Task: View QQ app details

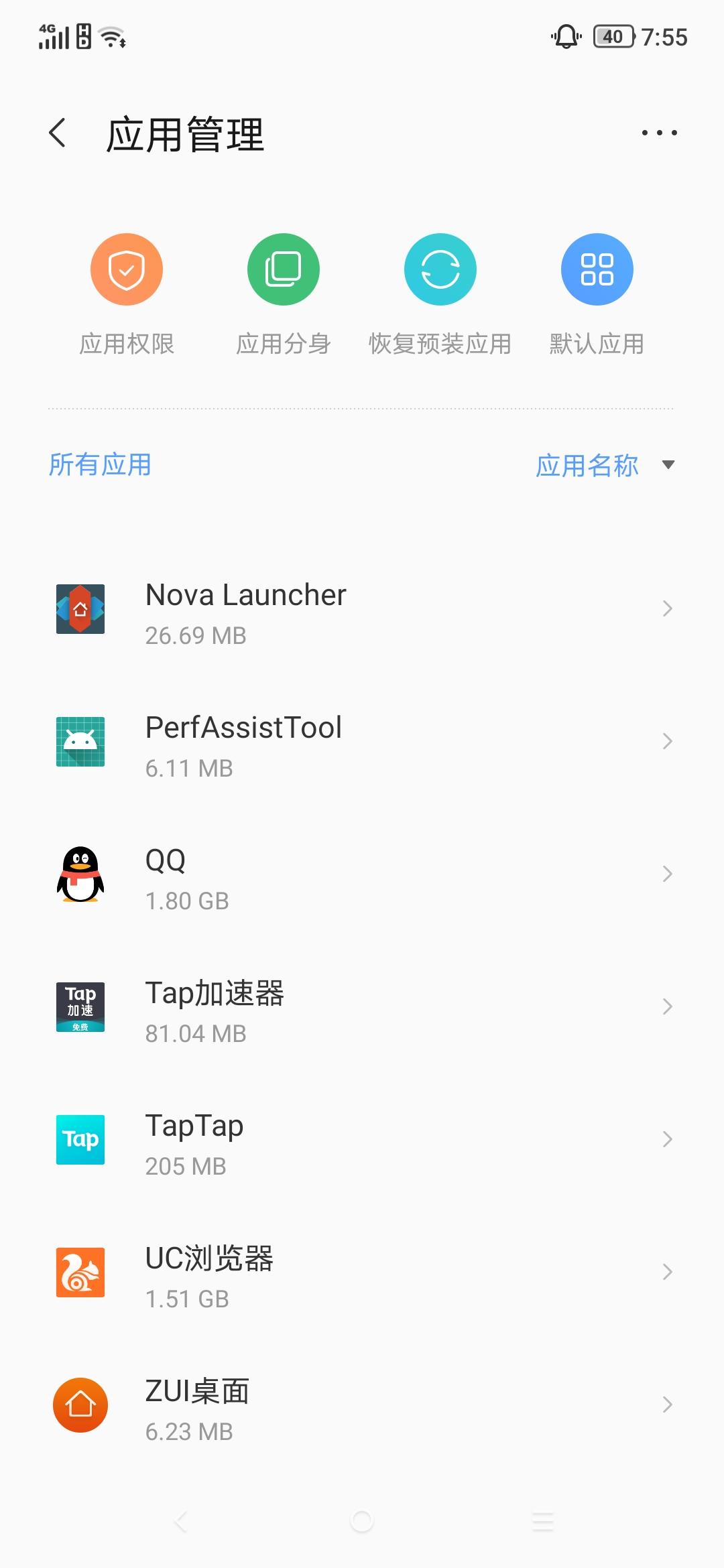Action: point(362,874)
